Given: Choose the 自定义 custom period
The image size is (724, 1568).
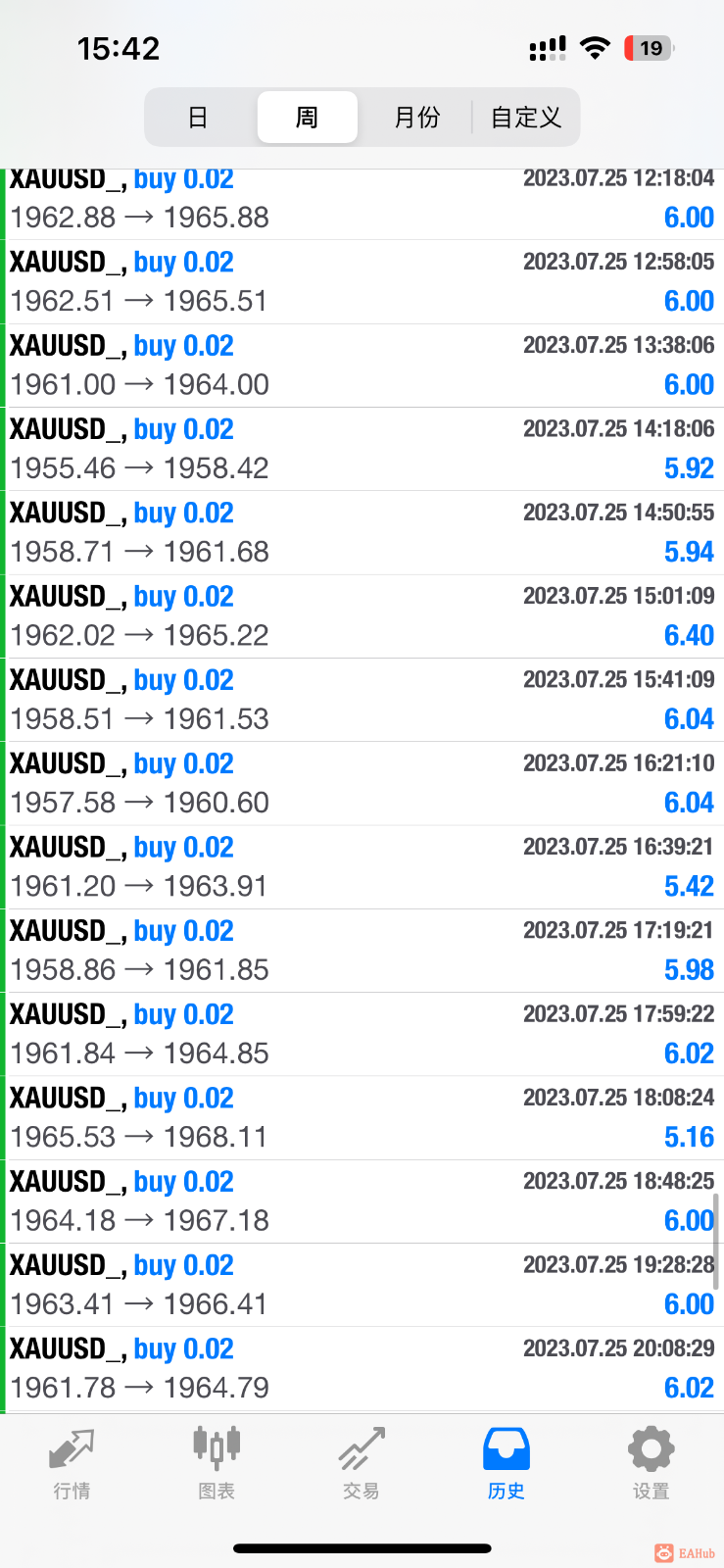Looking at the screenshot, I should [x=526, y=118].
